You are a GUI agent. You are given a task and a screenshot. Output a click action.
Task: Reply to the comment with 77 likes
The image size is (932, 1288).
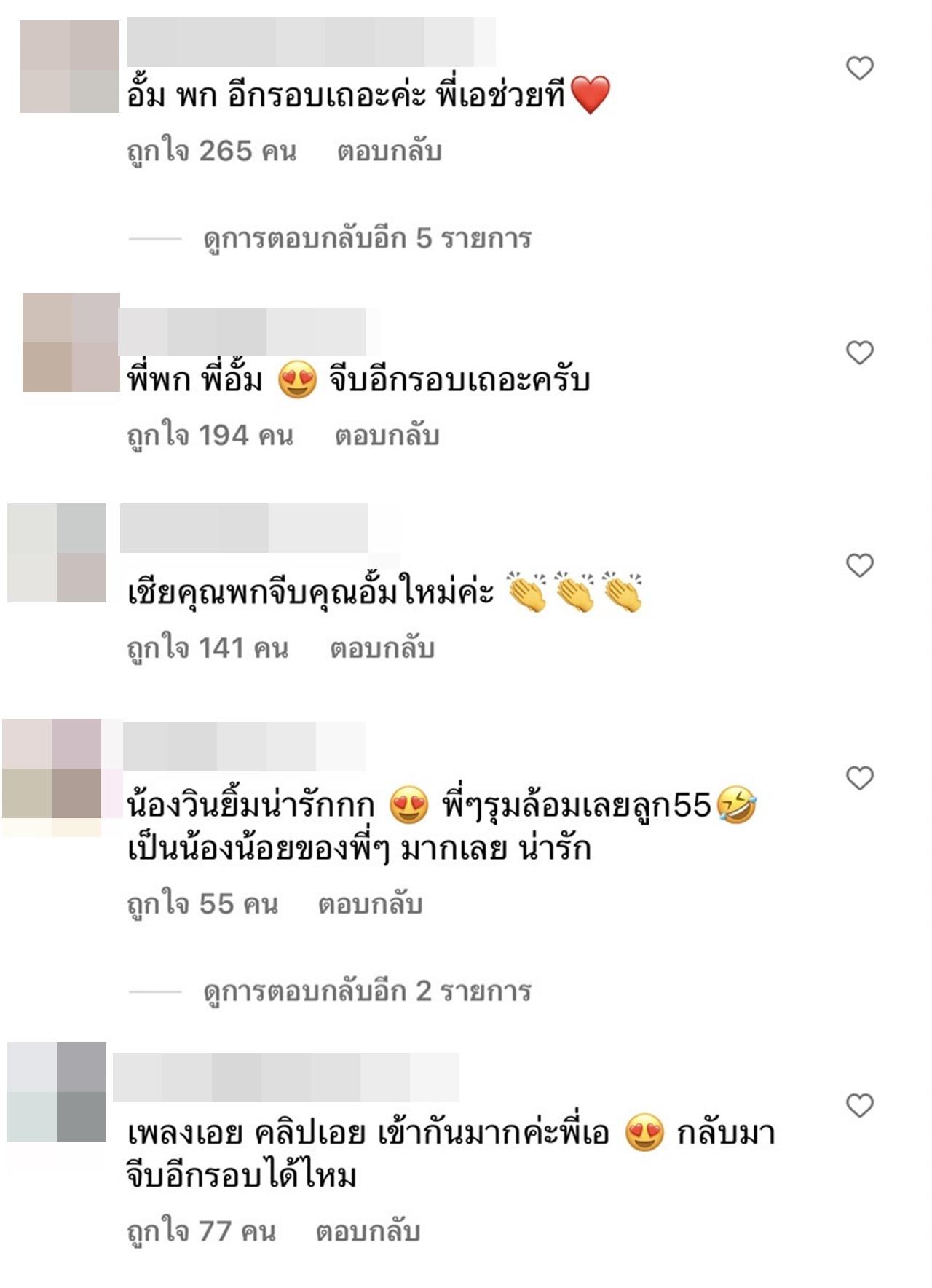coord(368,1232)
